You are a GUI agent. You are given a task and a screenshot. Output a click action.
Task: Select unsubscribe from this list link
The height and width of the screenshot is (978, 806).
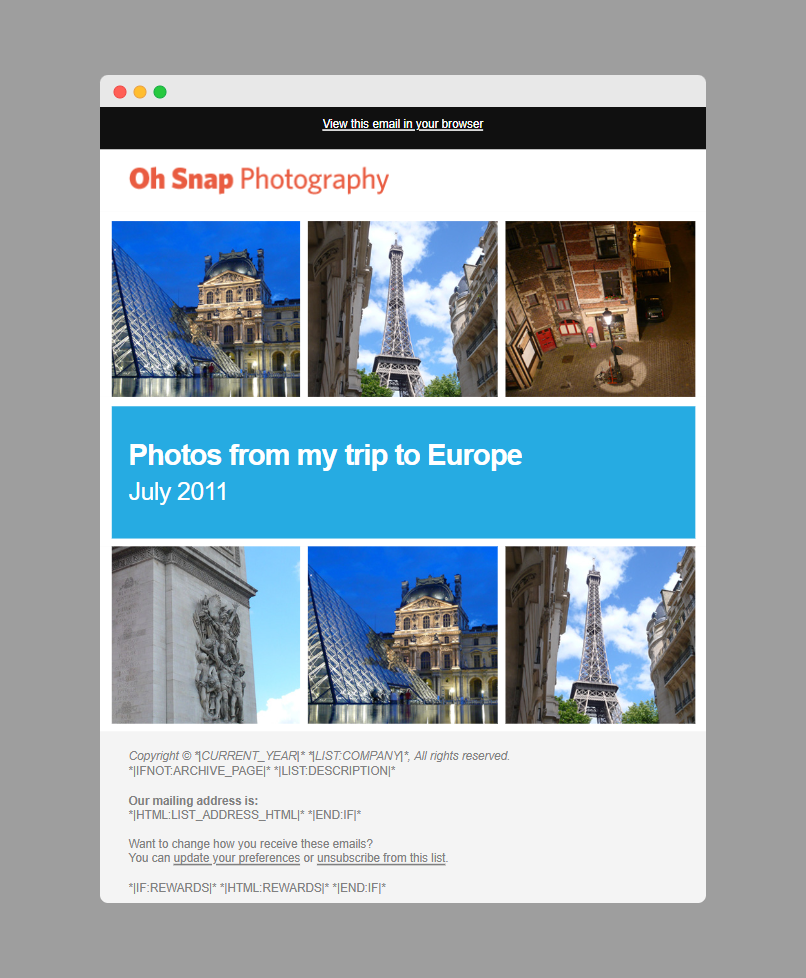(x=381, y=858)
